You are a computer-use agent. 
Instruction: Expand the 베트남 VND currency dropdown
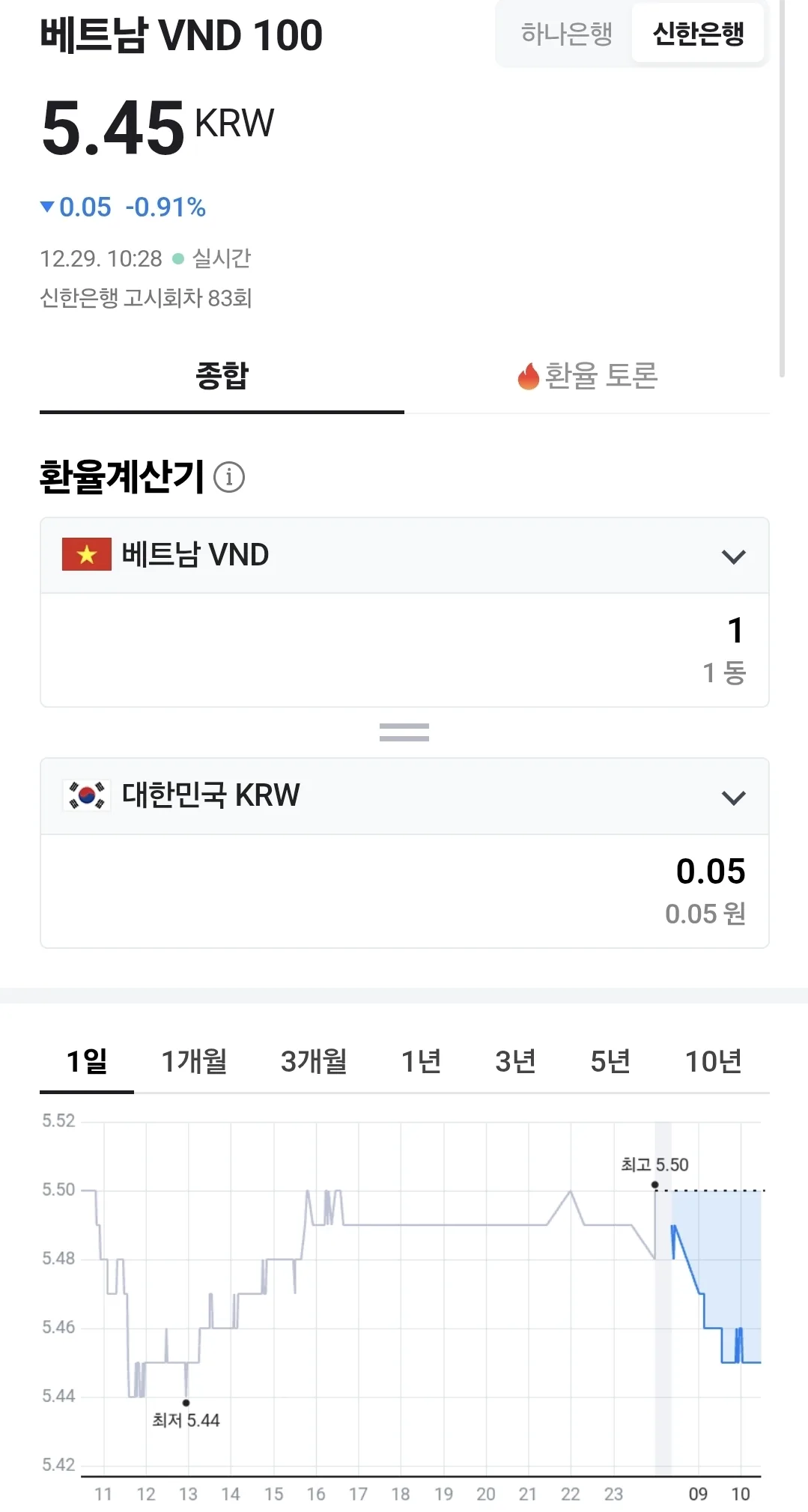click(404, 556)
